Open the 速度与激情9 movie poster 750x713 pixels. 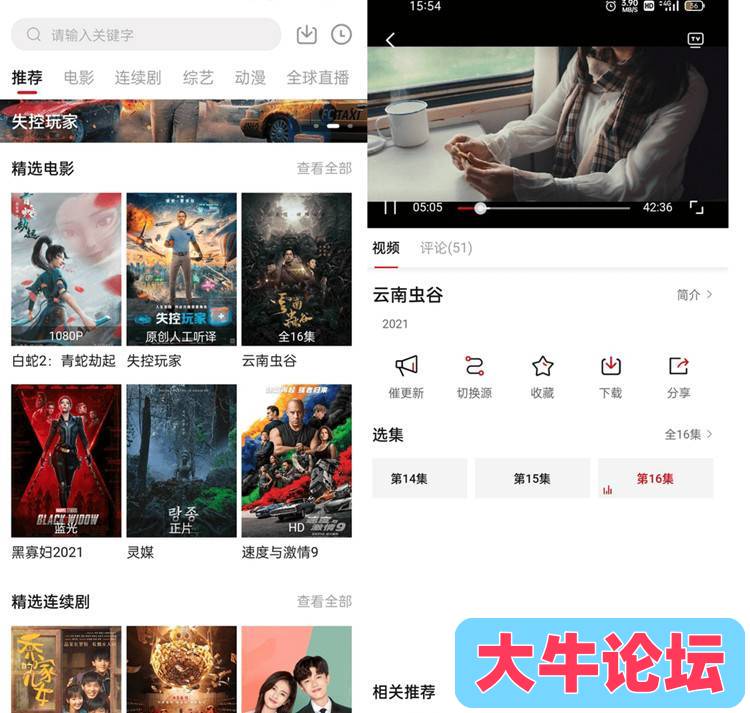[x=296, y=461]
